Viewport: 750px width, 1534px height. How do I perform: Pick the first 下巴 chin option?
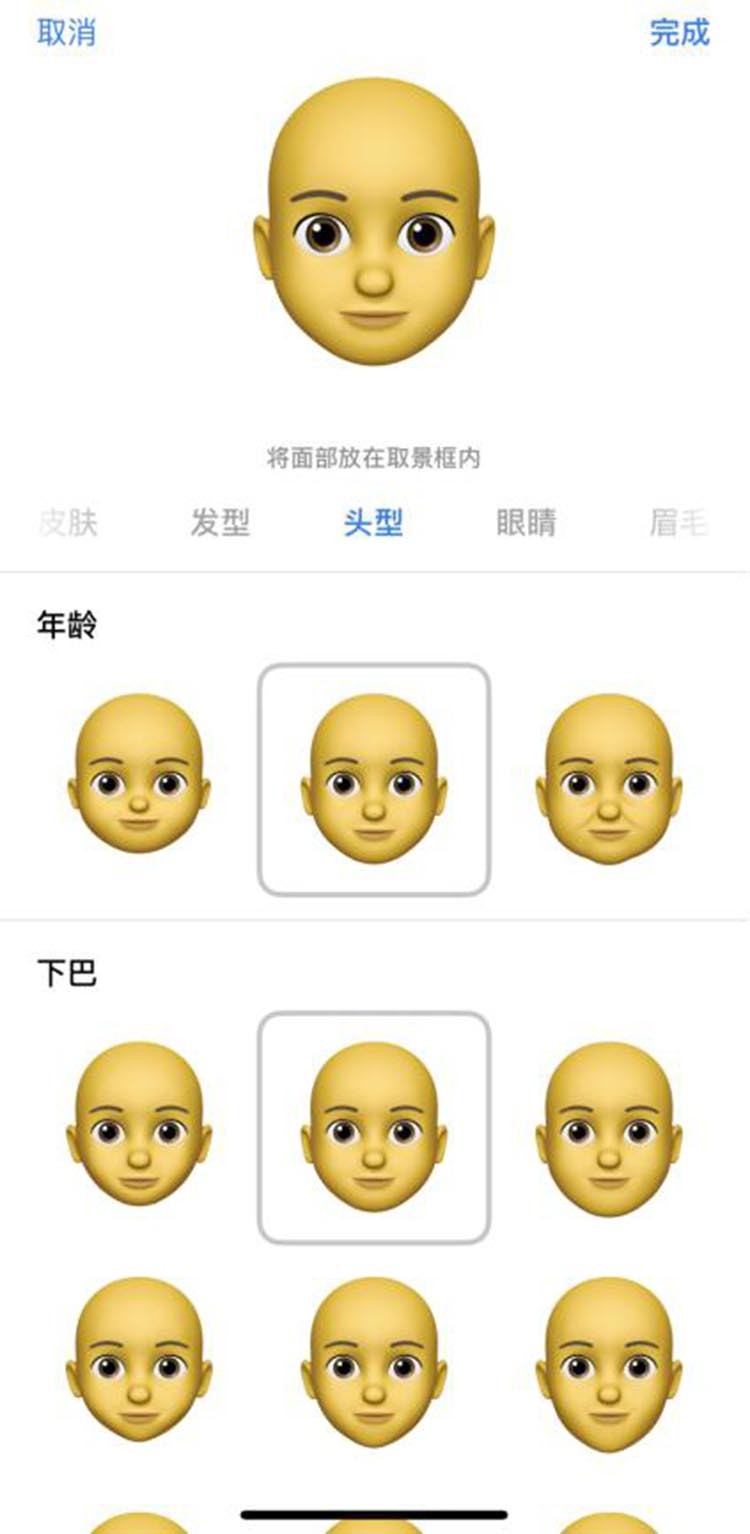(x=139, y=1126)
